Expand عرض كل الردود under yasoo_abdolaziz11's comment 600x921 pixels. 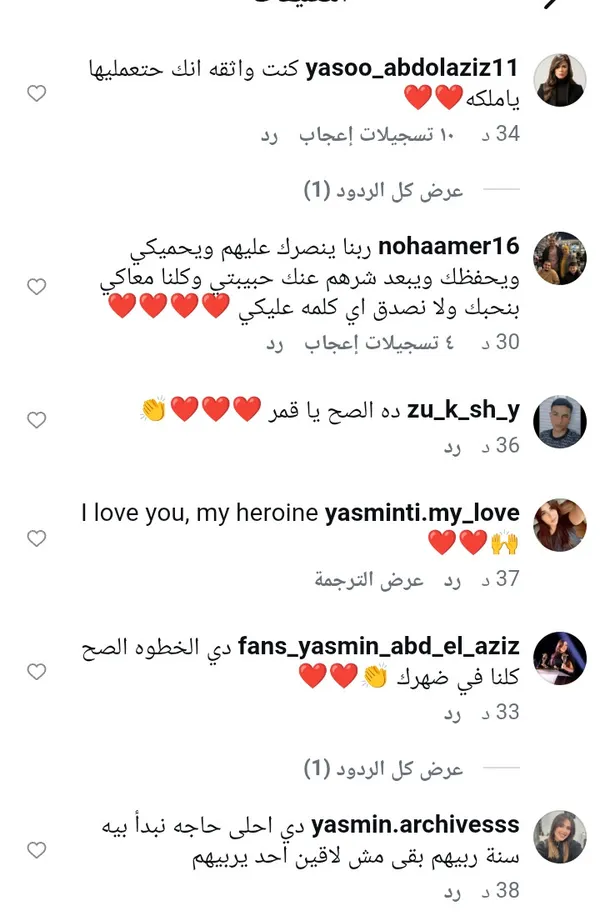pyautogui.click(x=384, y=190)
